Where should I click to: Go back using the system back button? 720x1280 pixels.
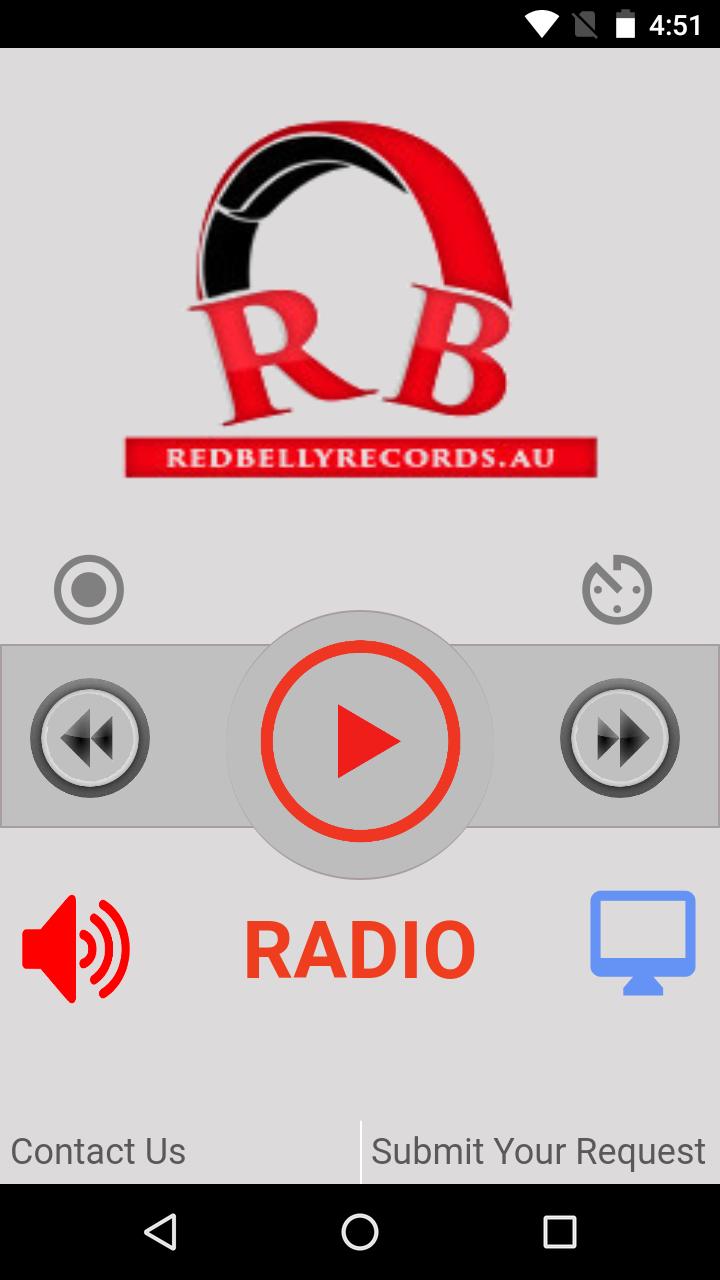(x=160, y=1232)
